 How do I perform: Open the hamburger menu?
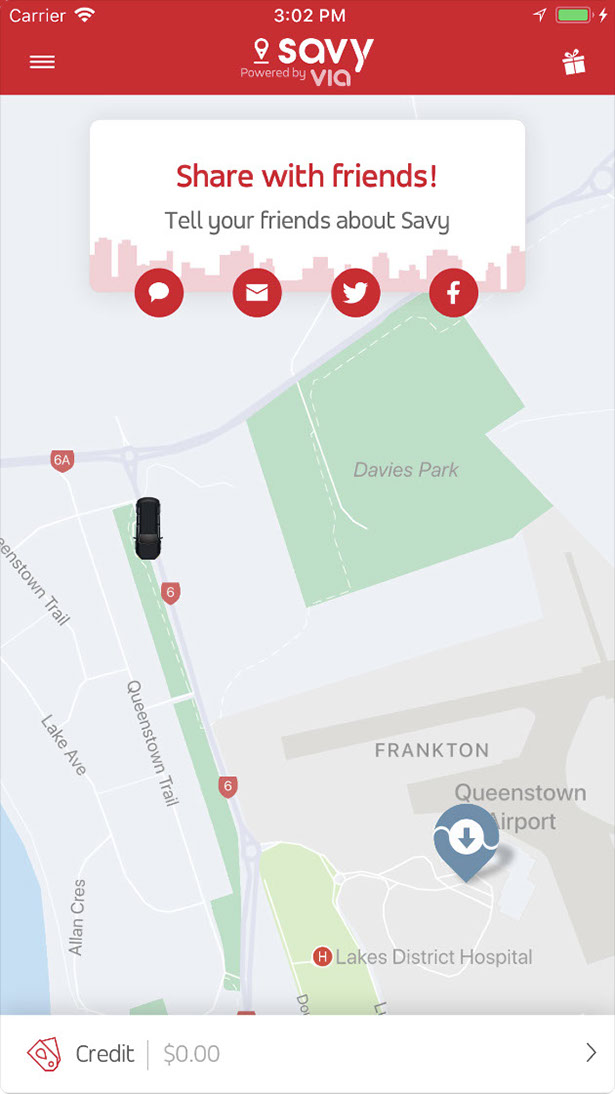click(x=42, y=62)
